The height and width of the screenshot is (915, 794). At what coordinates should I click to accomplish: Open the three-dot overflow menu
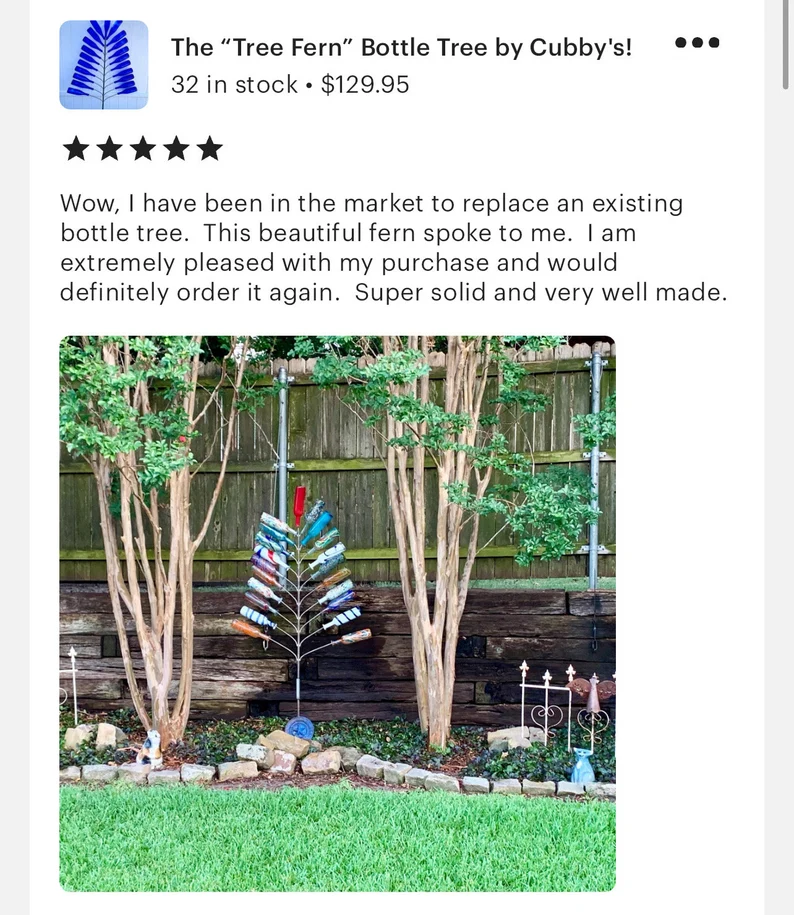coord(697,43)
